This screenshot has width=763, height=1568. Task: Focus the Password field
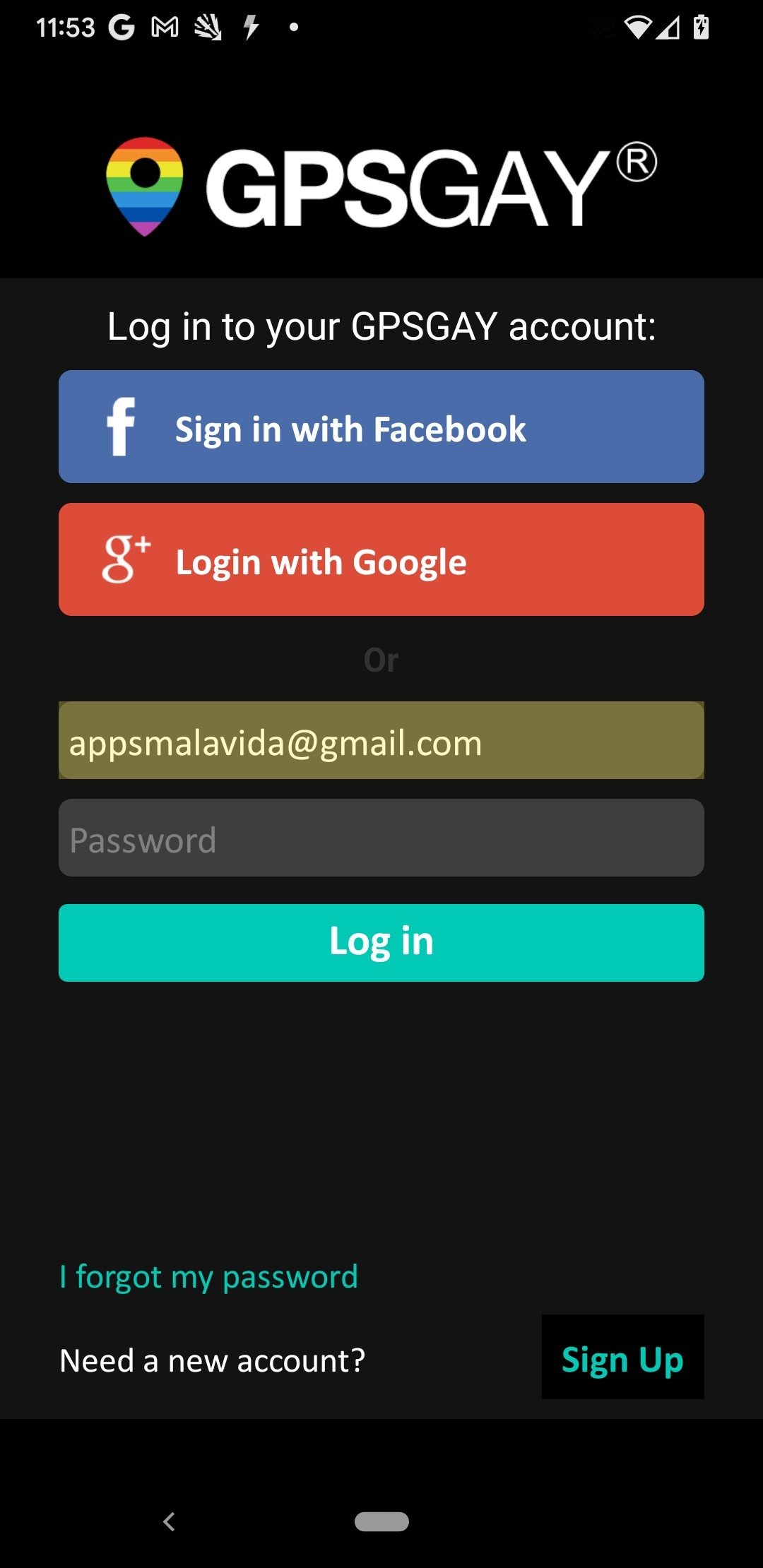click(381, 838)
